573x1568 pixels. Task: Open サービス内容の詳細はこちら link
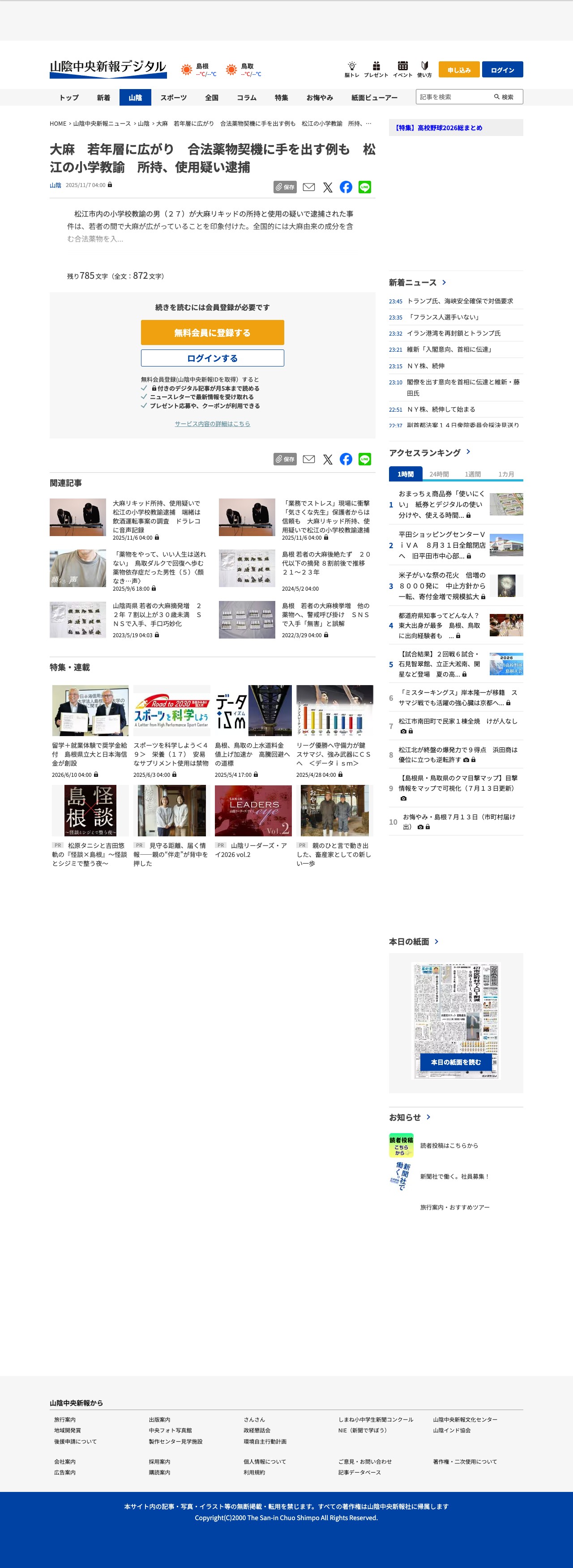[213, 424]
